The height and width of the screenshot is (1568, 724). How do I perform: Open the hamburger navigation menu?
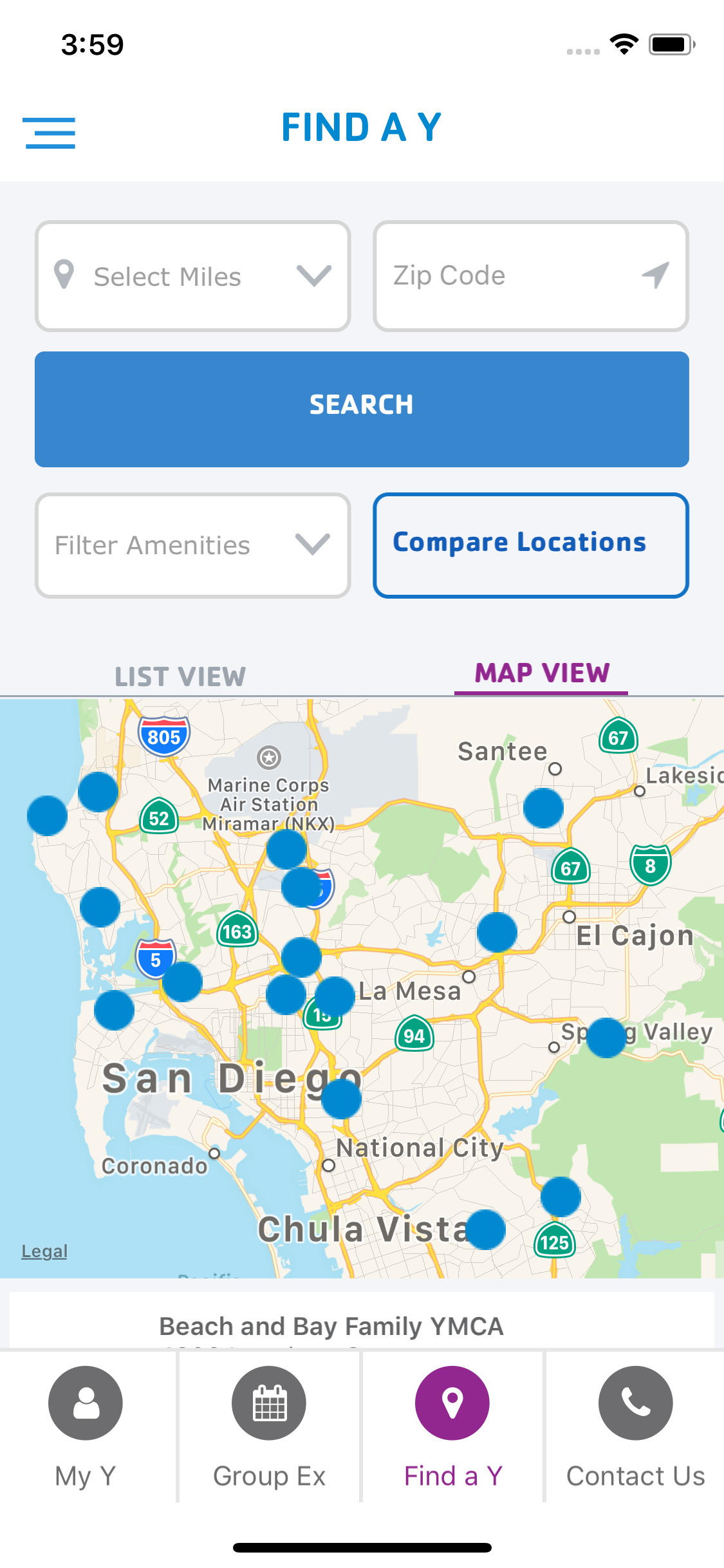(50, 132)
